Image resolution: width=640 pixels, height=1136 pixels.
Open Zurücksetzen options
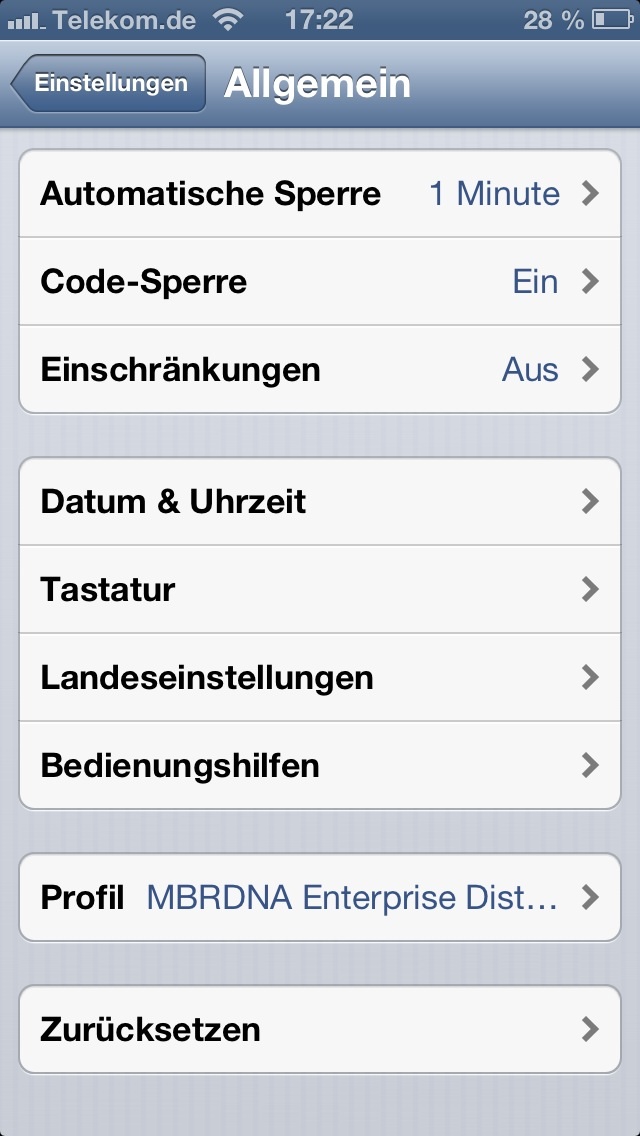[x=320, y=1029]
